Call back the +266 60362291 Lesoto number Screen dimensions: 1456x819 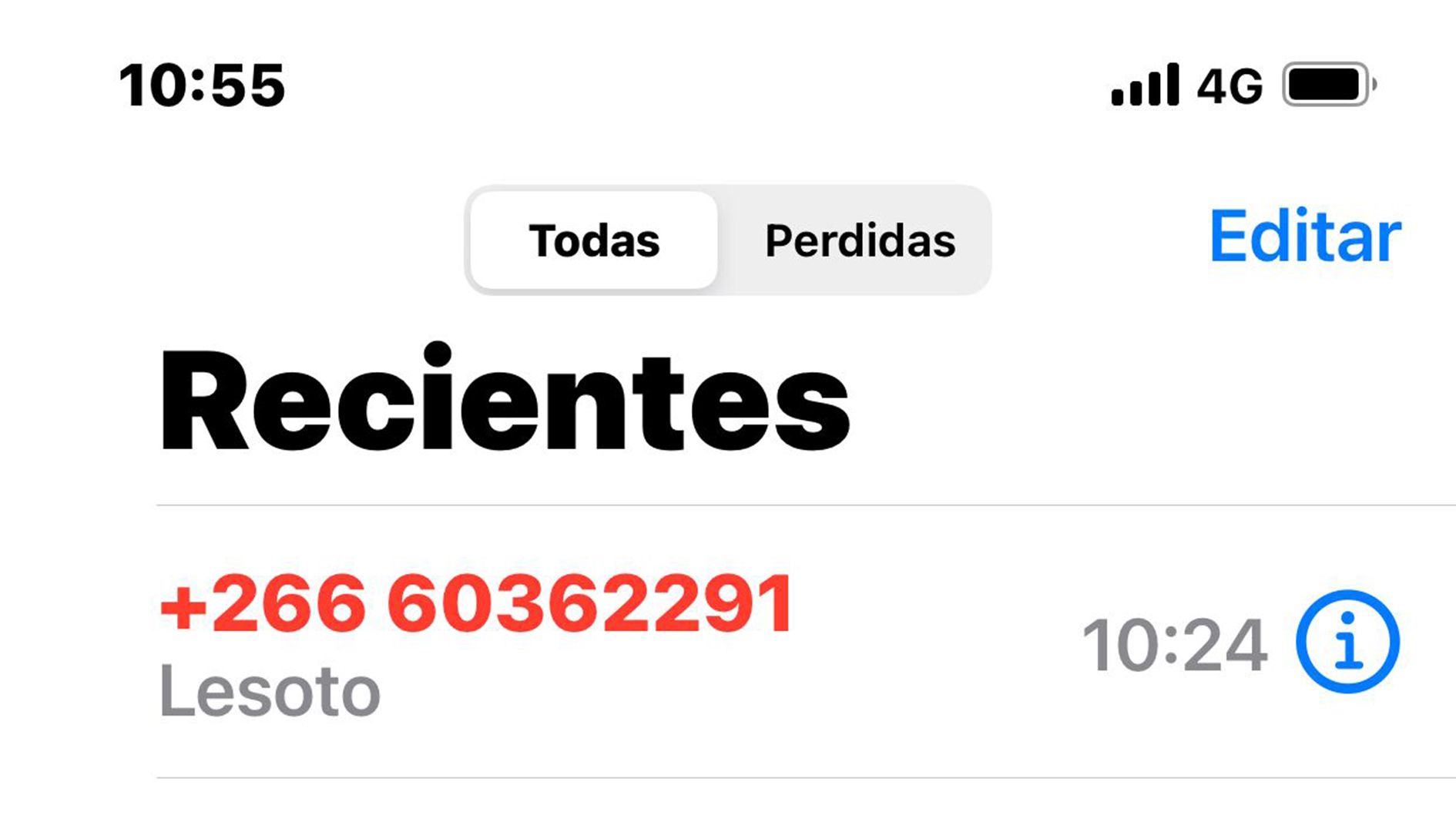(475, 605)
